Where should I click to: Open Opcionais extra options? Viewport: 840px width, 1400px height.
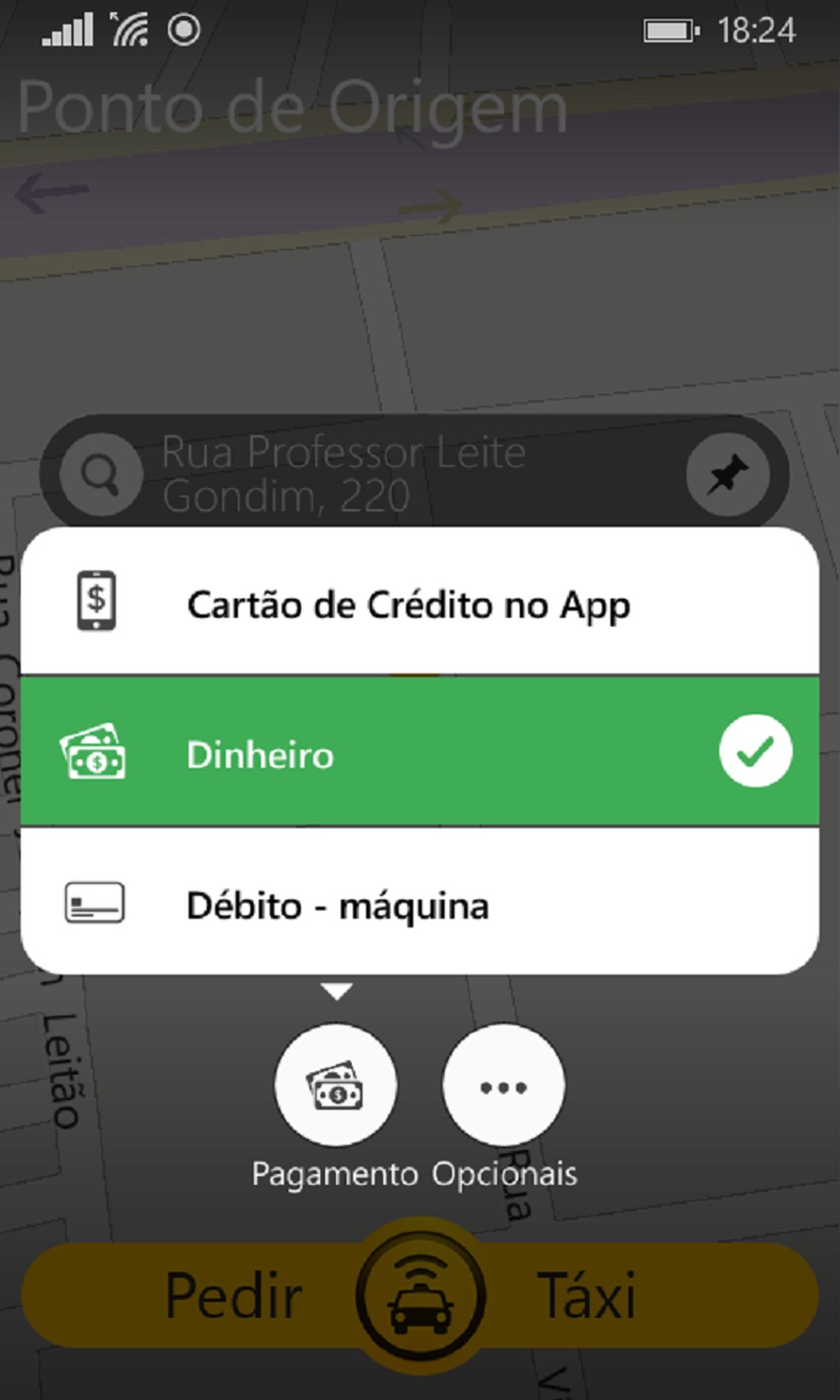(504, 1086)
